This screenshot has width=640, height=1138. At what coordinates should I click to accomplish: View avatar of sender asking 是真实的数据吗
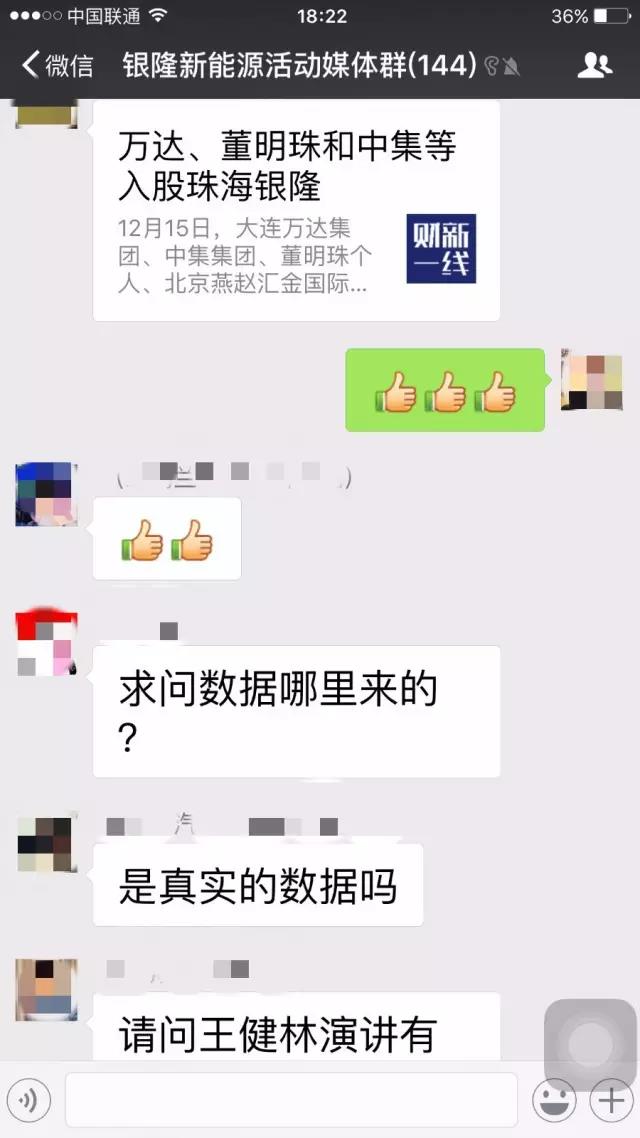pyautogui.click(x=47, y=842)
